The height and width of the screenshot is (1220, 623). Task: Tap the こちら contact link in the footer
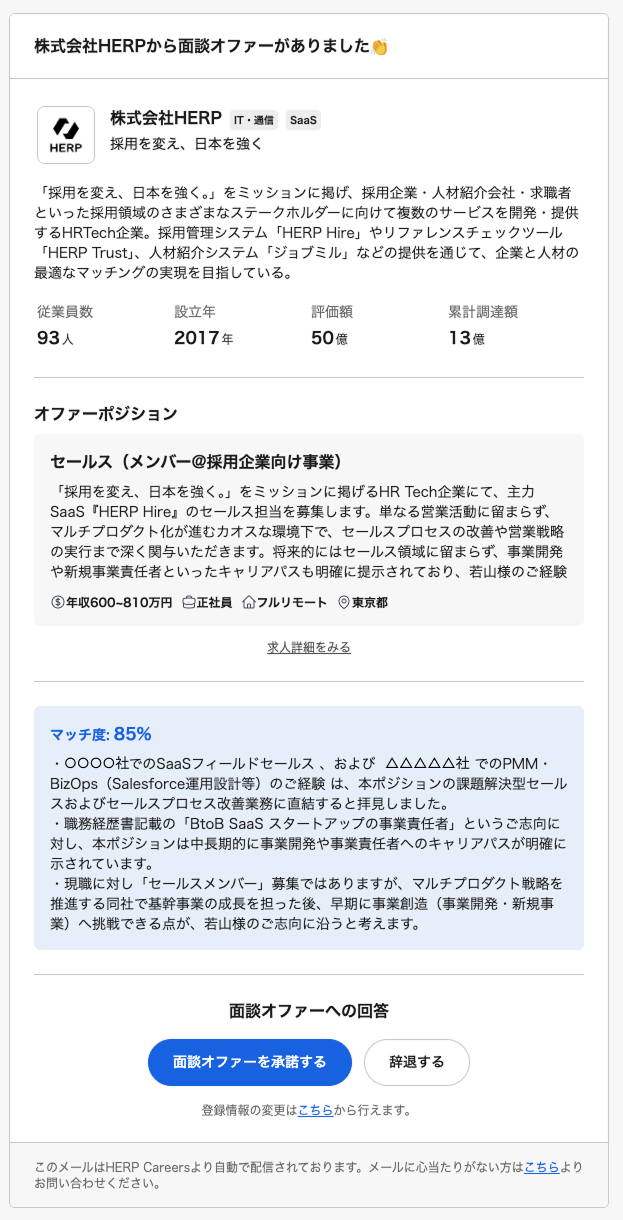click(541, 1167)
